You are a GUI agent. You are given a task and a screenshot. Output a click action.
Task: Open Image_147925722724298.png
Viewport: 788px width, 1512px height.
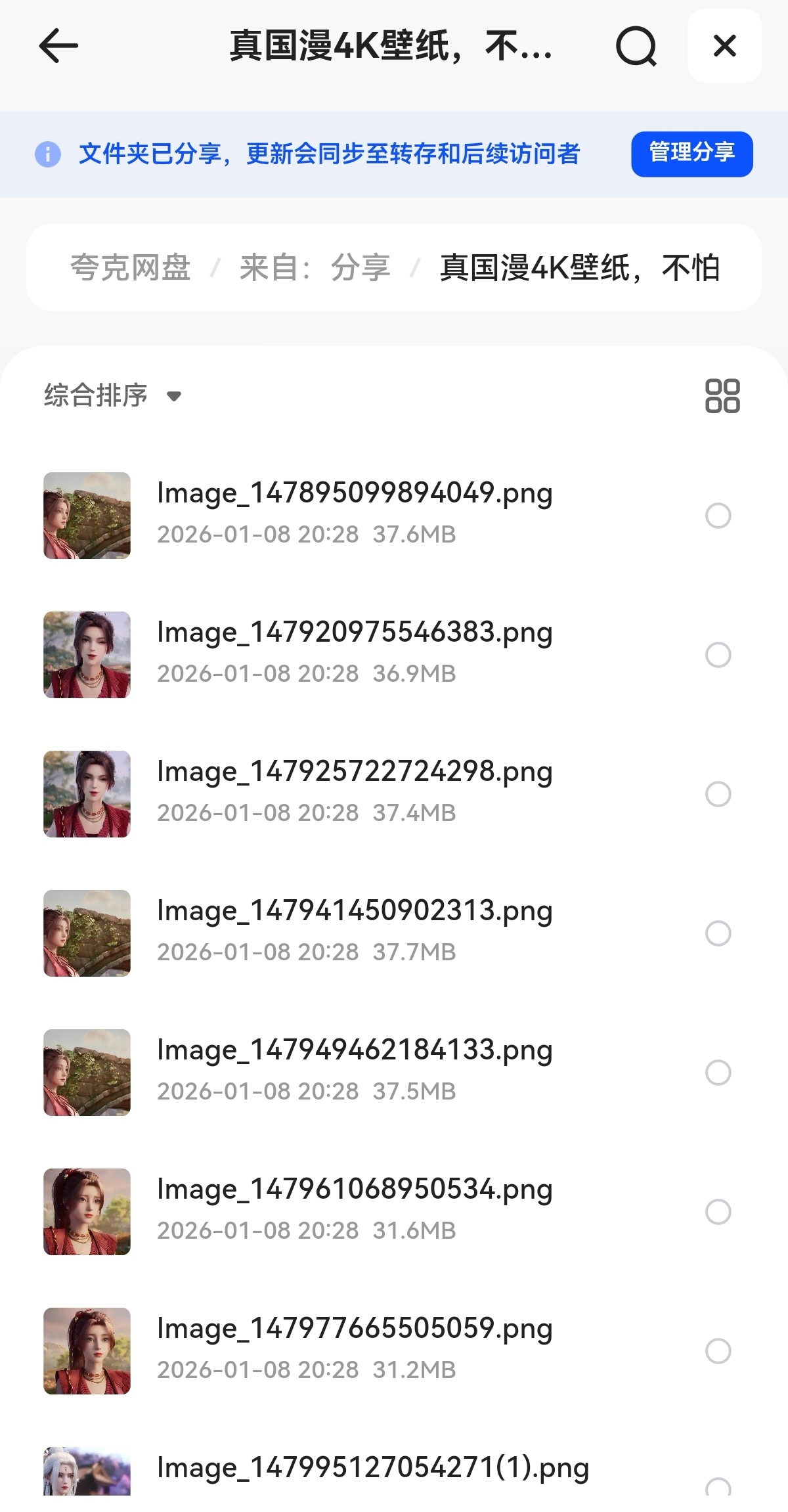(x=355, y=772)
